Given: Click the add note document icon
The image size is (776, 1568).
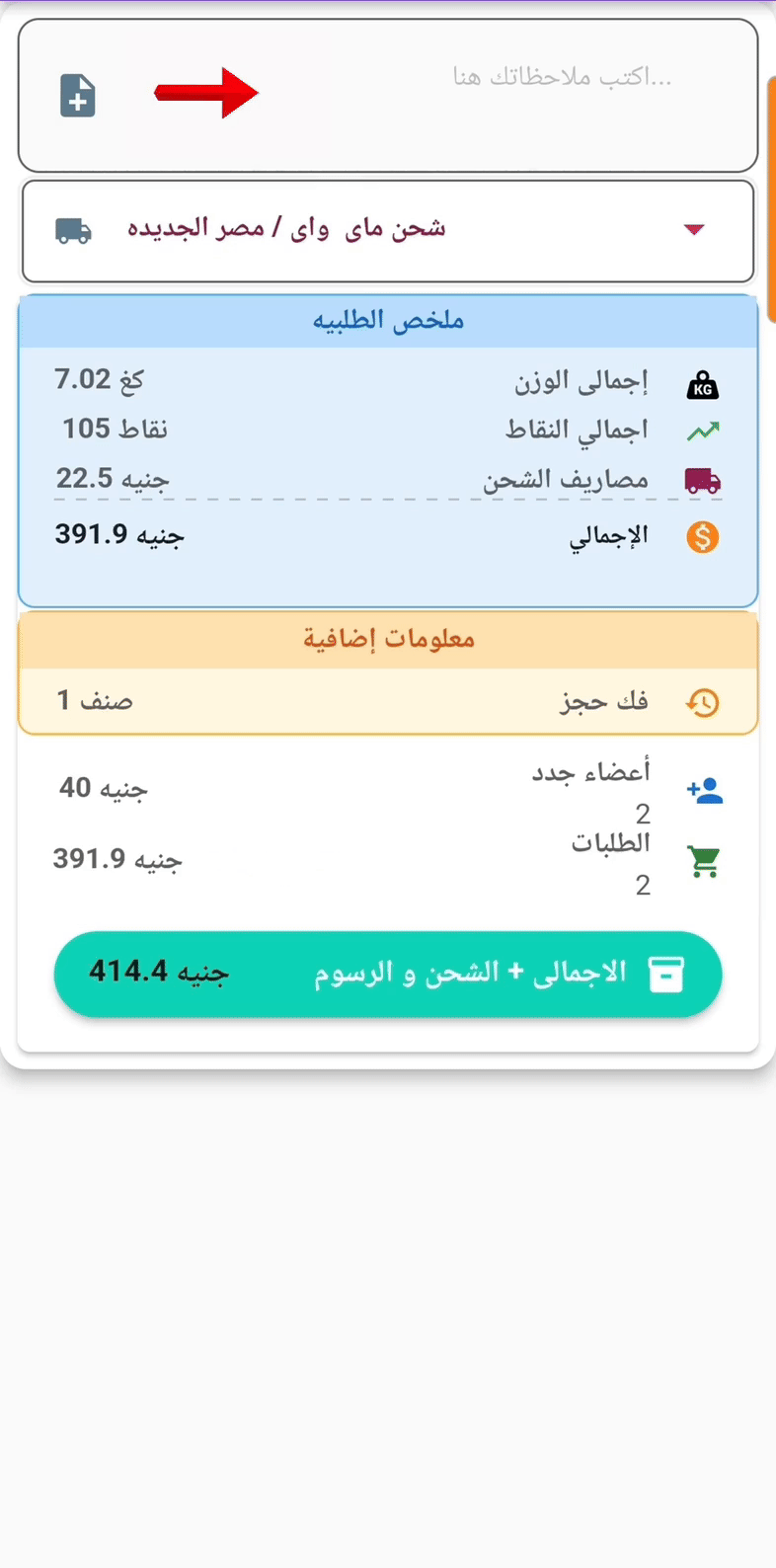Looking at the screenshot, I should 78,93.
